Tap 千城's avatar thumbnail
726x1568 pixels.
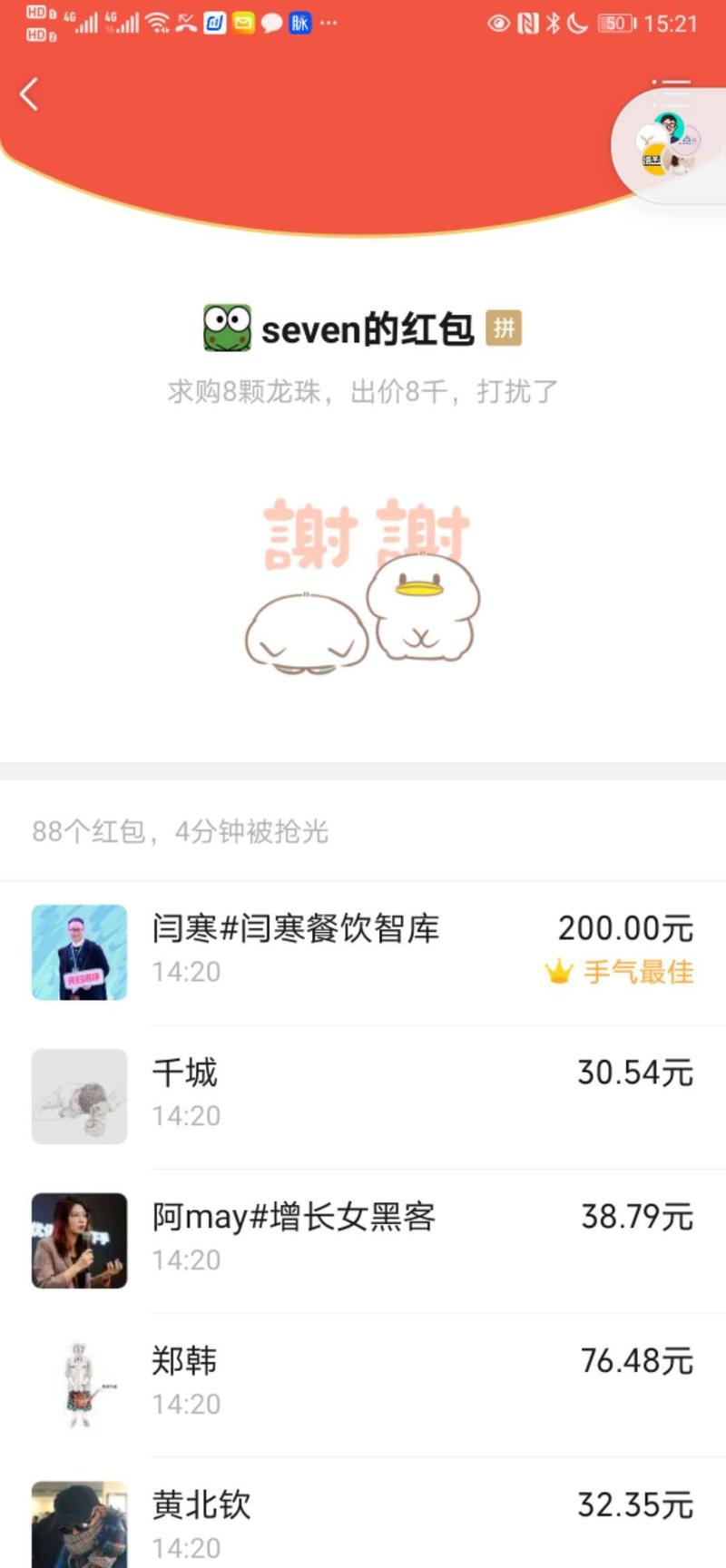click(79, 1095)
